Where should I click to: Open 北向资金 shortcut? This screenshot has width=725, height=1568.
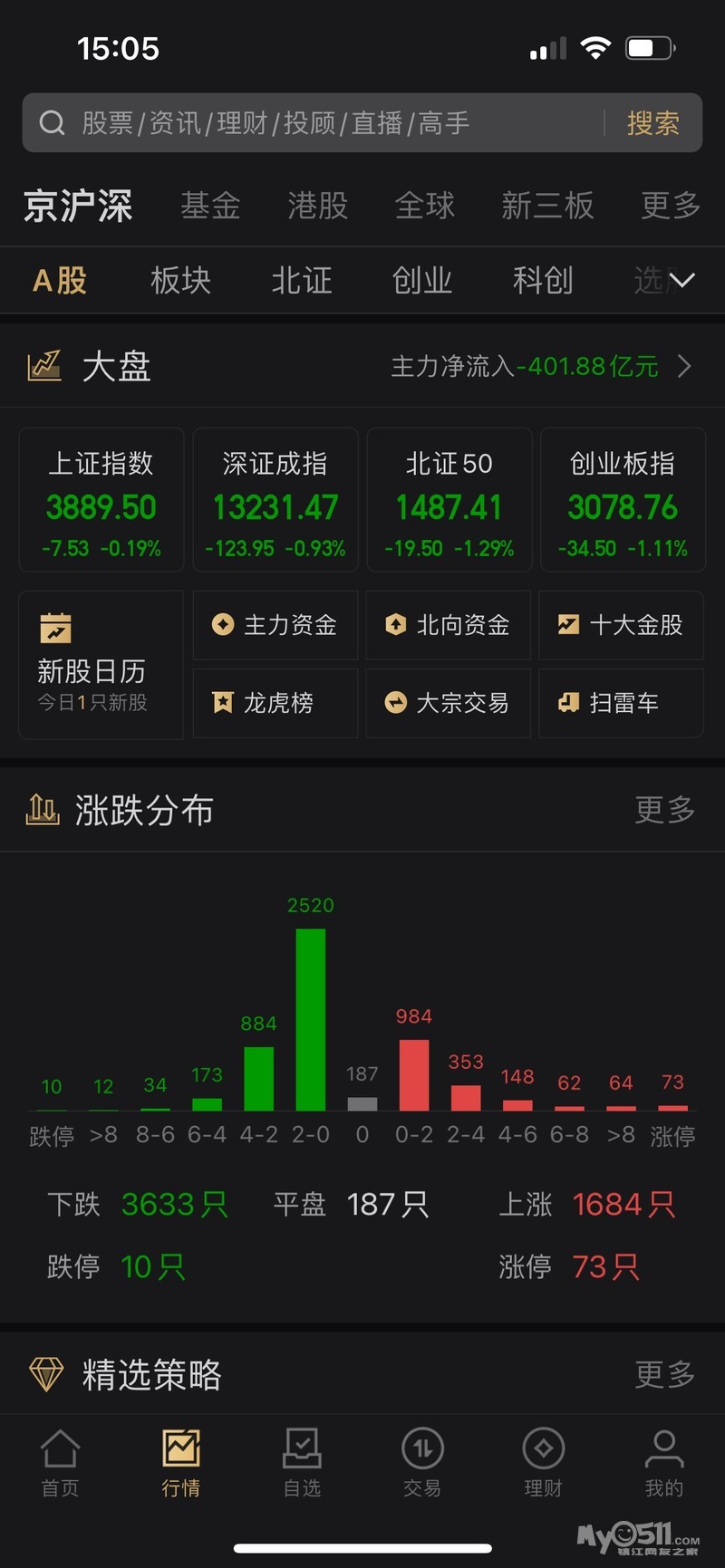click(448, 625)
